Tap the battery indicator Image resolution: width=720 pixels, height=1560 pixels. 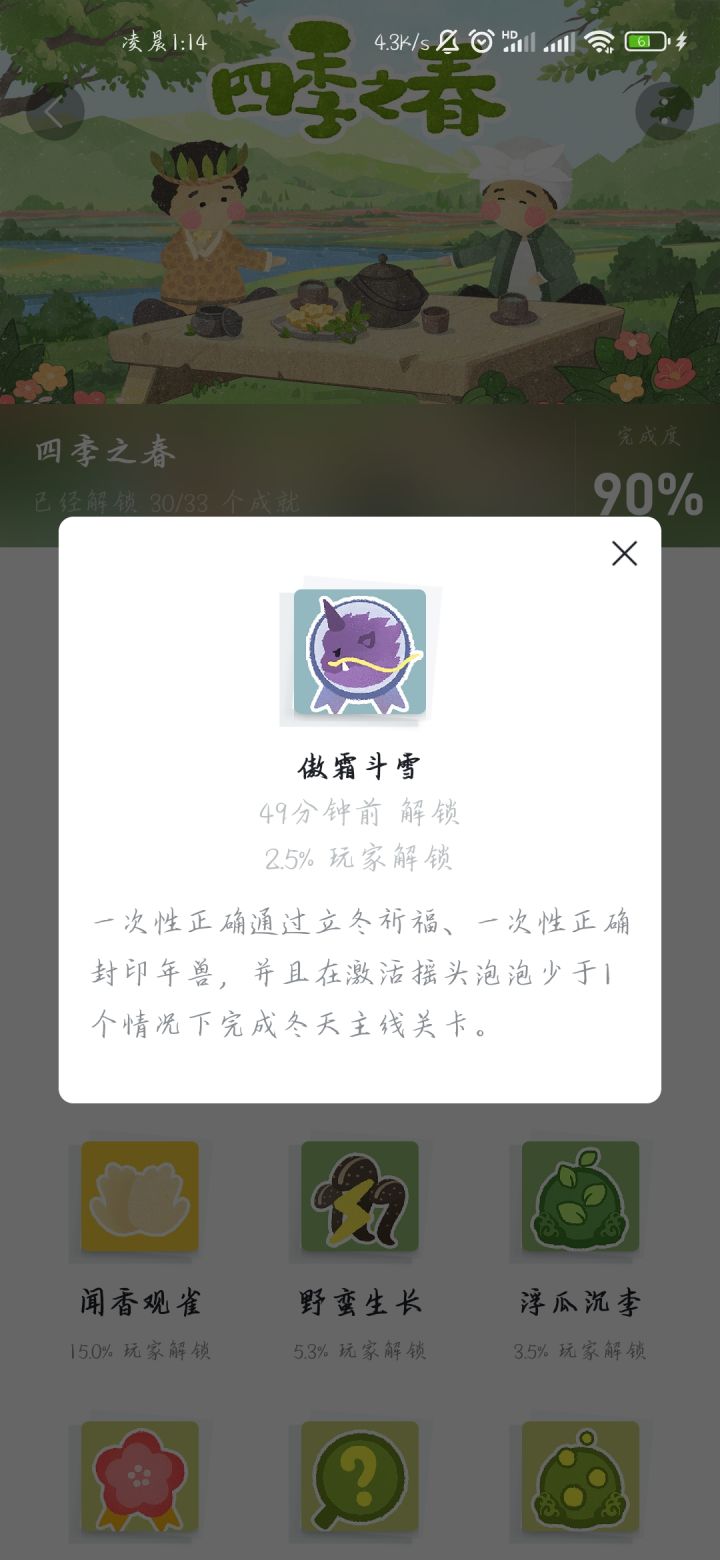(648, 42)
